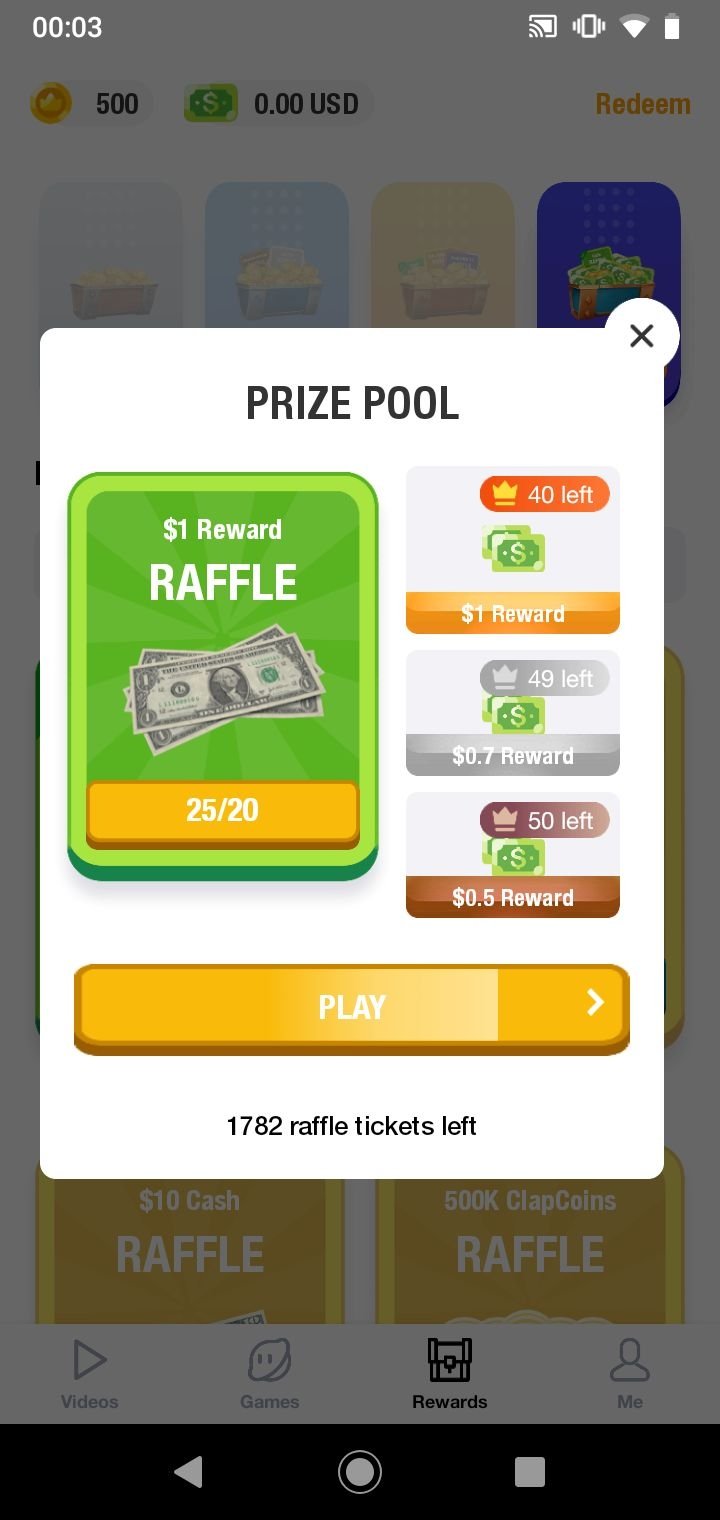Tap the PLAY button
The image size is (720, 1520).
[x=352, y=1009]
